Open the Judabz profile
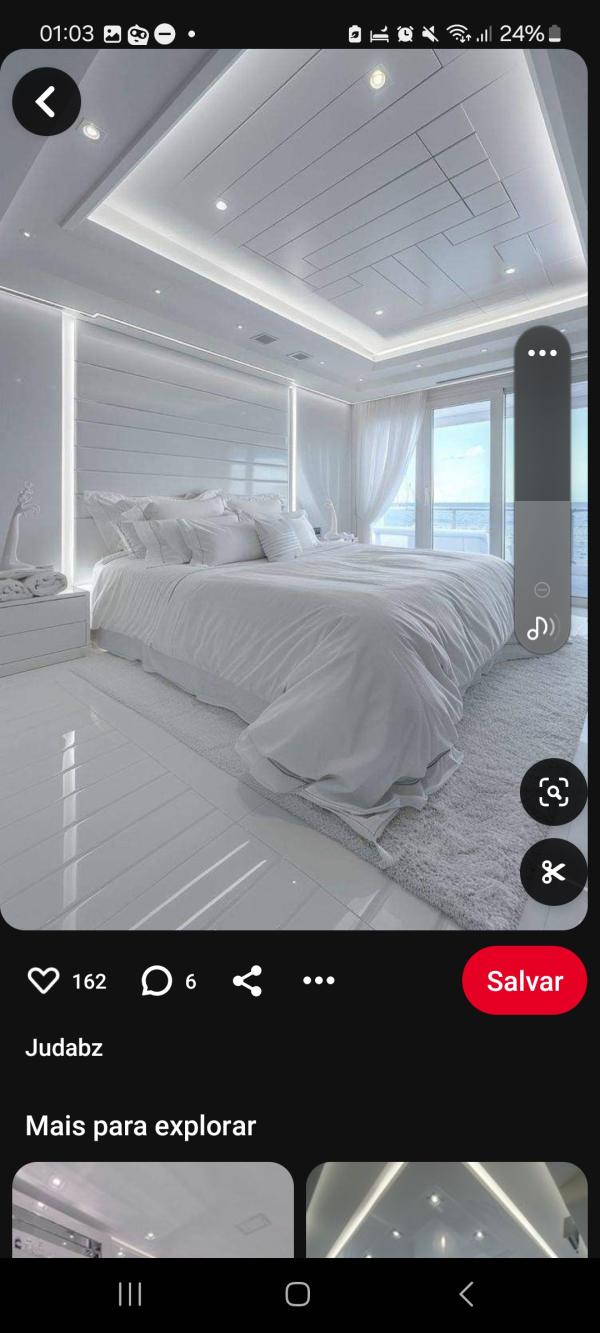Viewport: 600px width, 1333px height. click(x=64, y=1048)
